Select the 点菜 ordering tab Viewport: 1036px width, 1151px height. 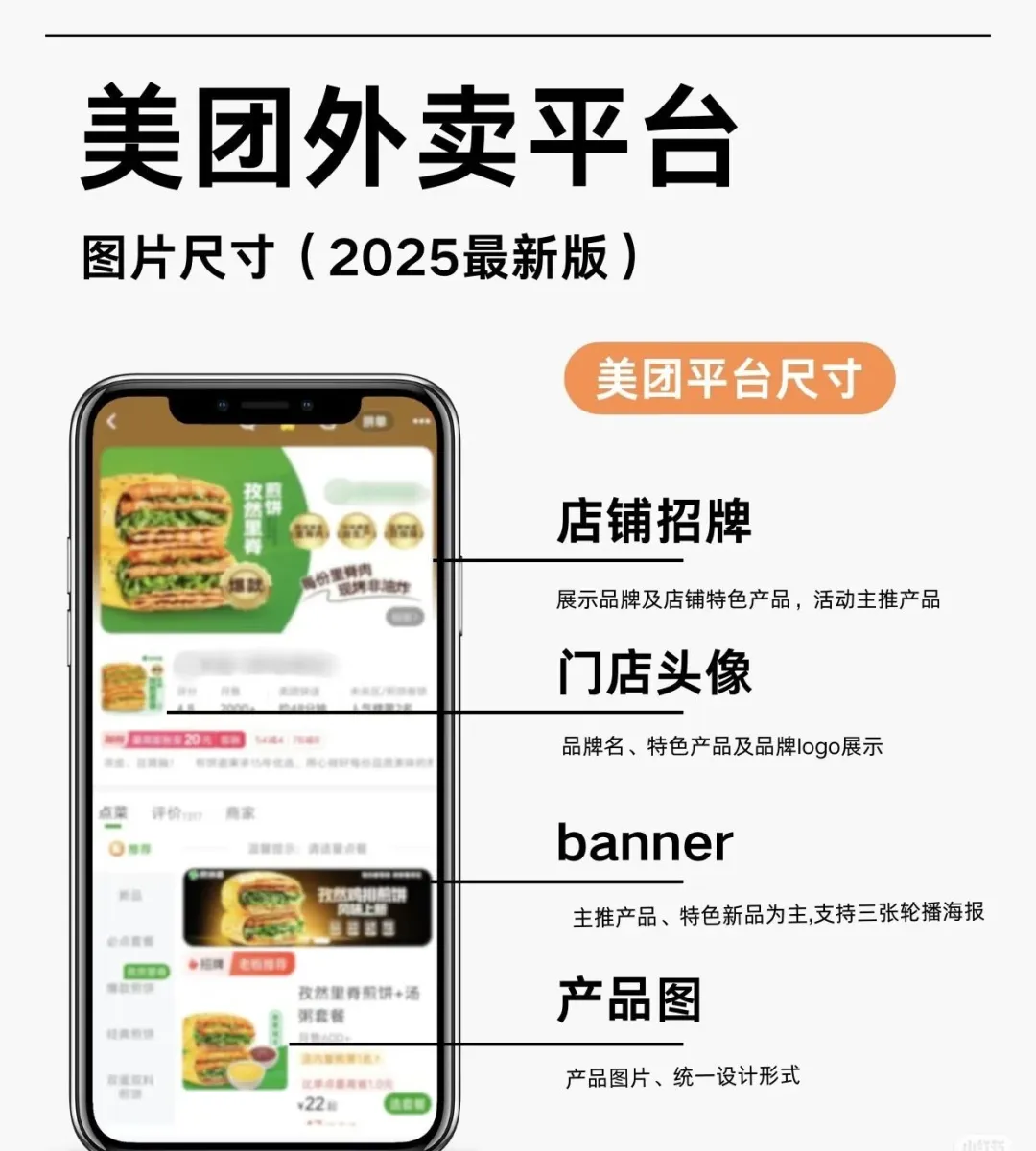pyautogui.click(x=113, y=813)
